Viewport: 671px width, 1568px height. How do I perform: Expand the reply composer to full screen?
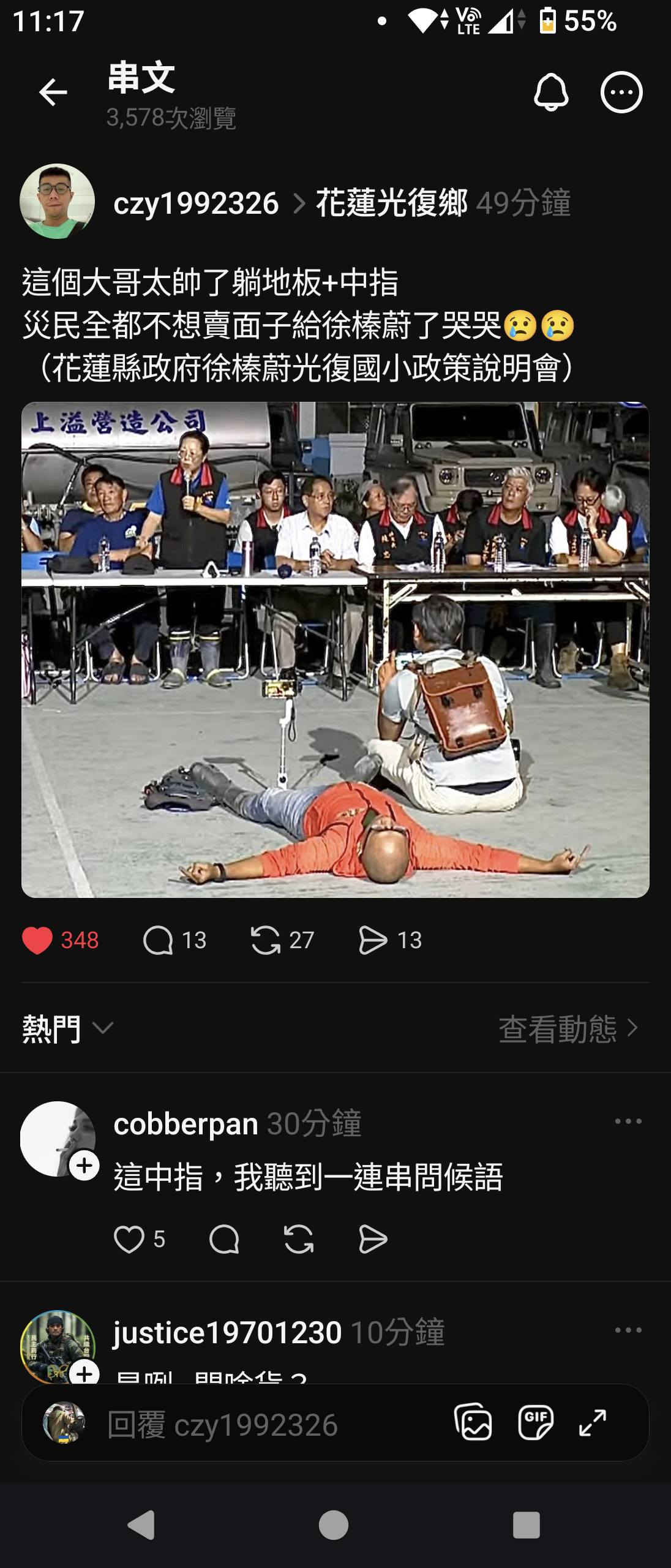[x=593, y=1422]
